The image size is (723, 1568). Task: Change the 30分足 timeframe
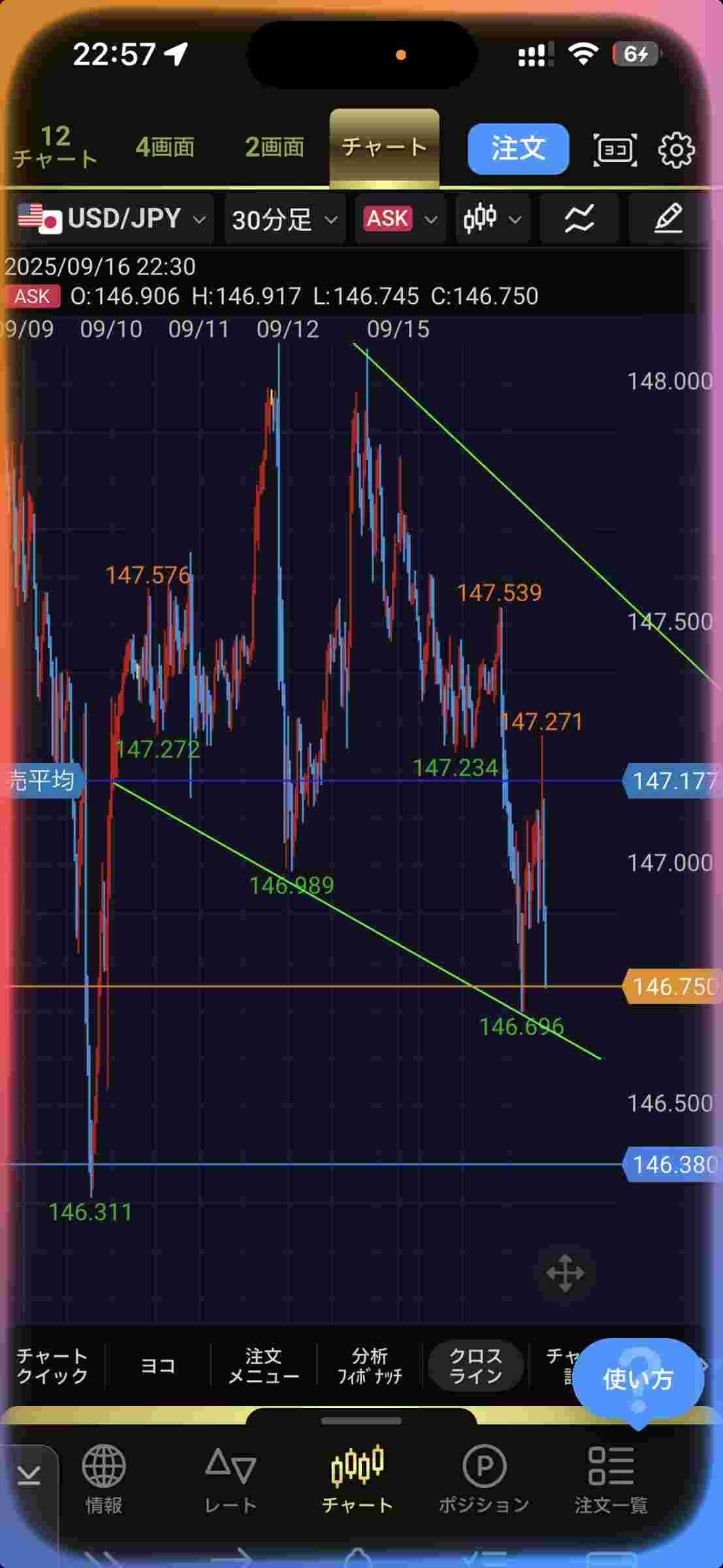pyautogui.click(x=285, y=220)
